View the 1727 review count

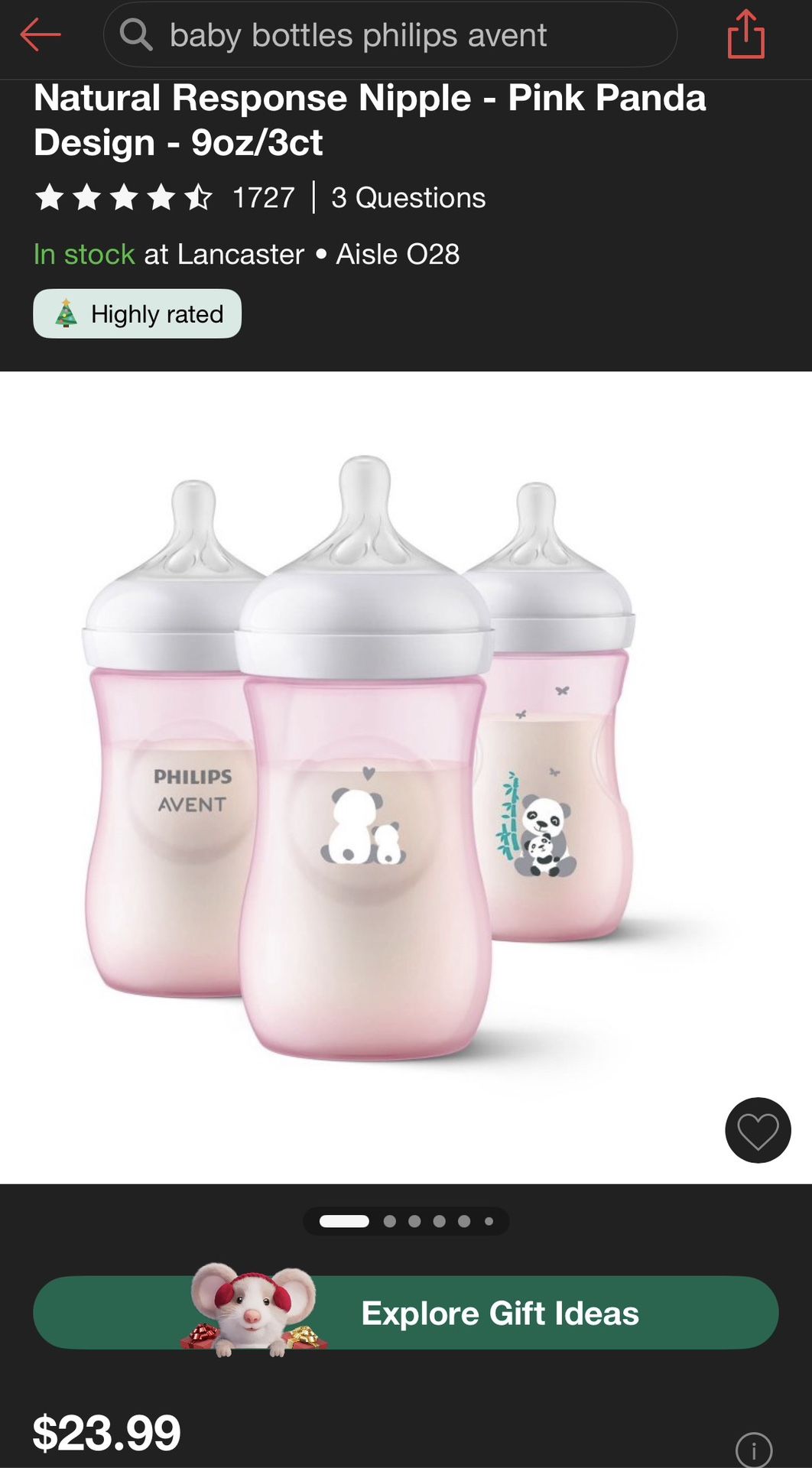[x=264, y=197]
